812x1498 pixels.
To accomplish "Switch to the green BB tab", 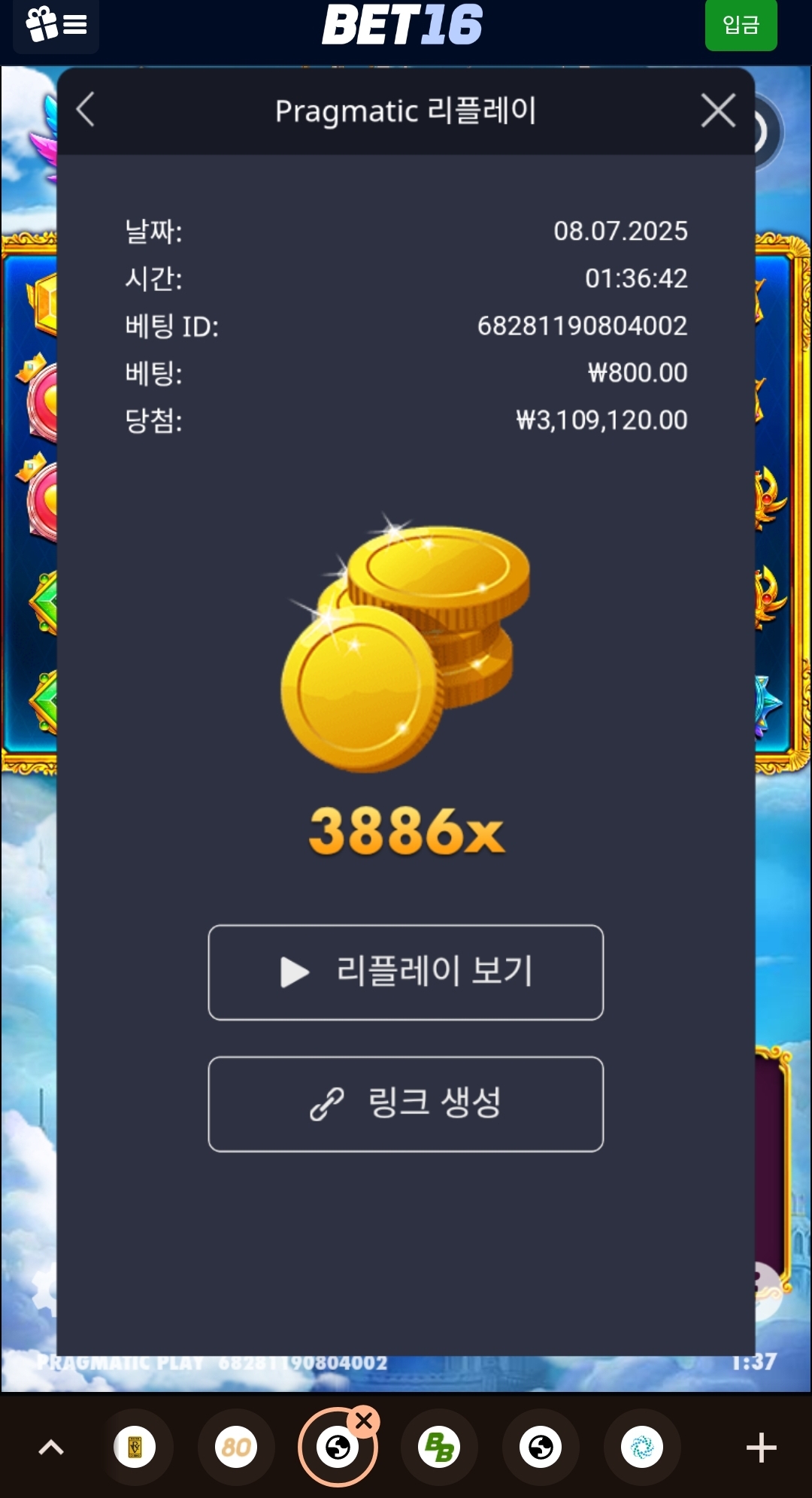I will click(x=439, y=1447).
